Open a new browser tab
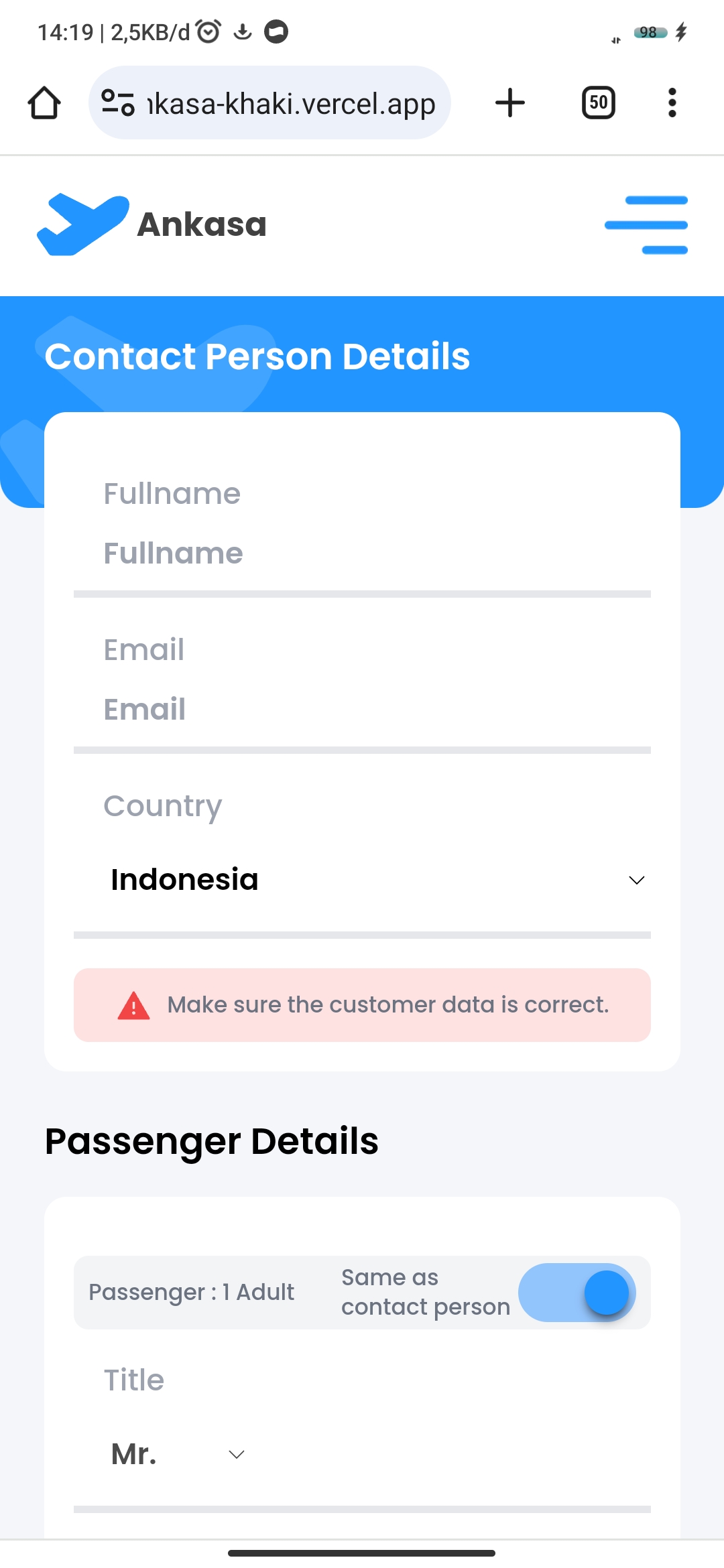This screenshot has height=1568, width=724. pos(509,103)
